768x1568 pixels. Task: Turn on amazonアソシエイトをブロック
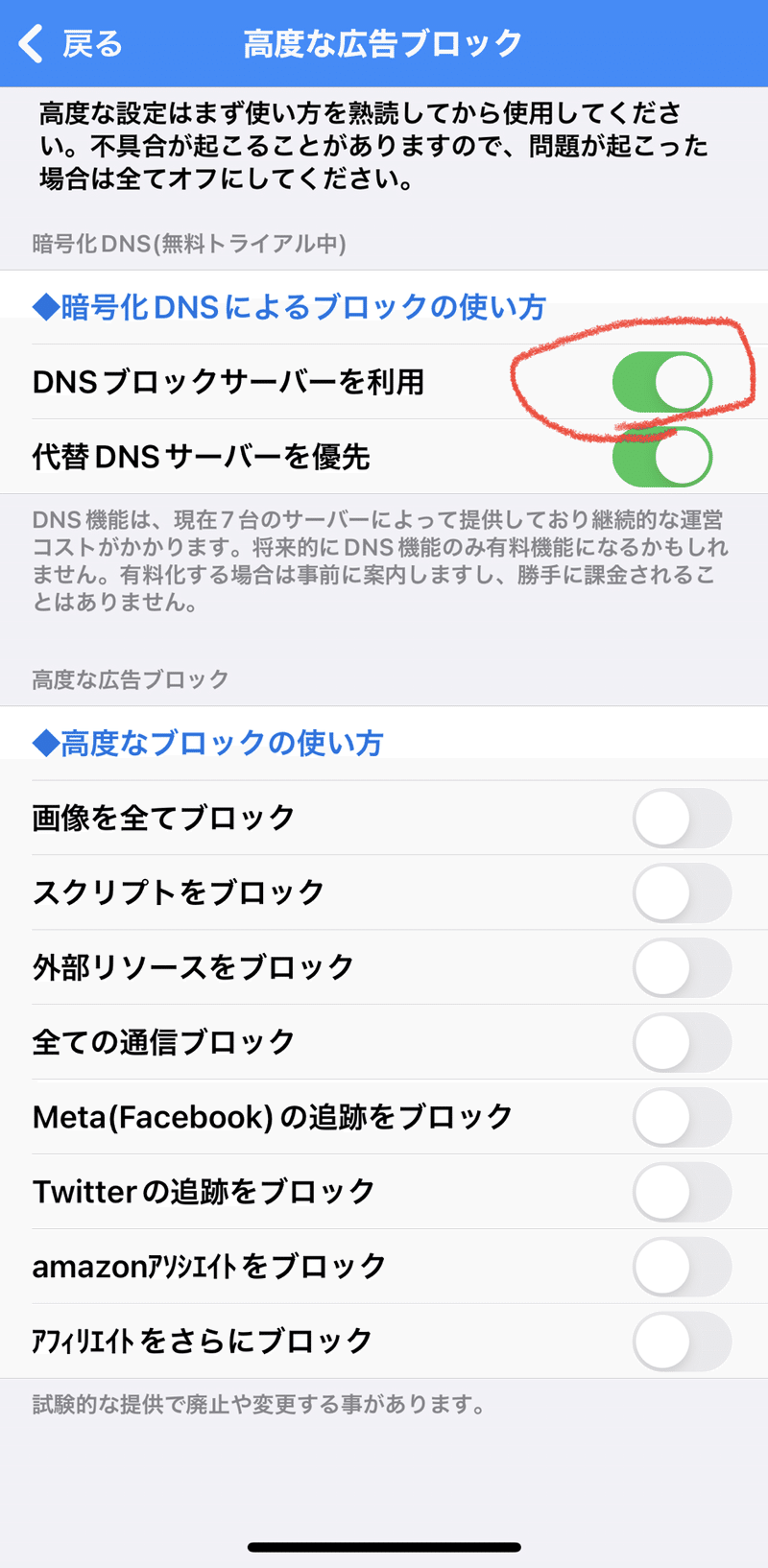point(682,1267)
